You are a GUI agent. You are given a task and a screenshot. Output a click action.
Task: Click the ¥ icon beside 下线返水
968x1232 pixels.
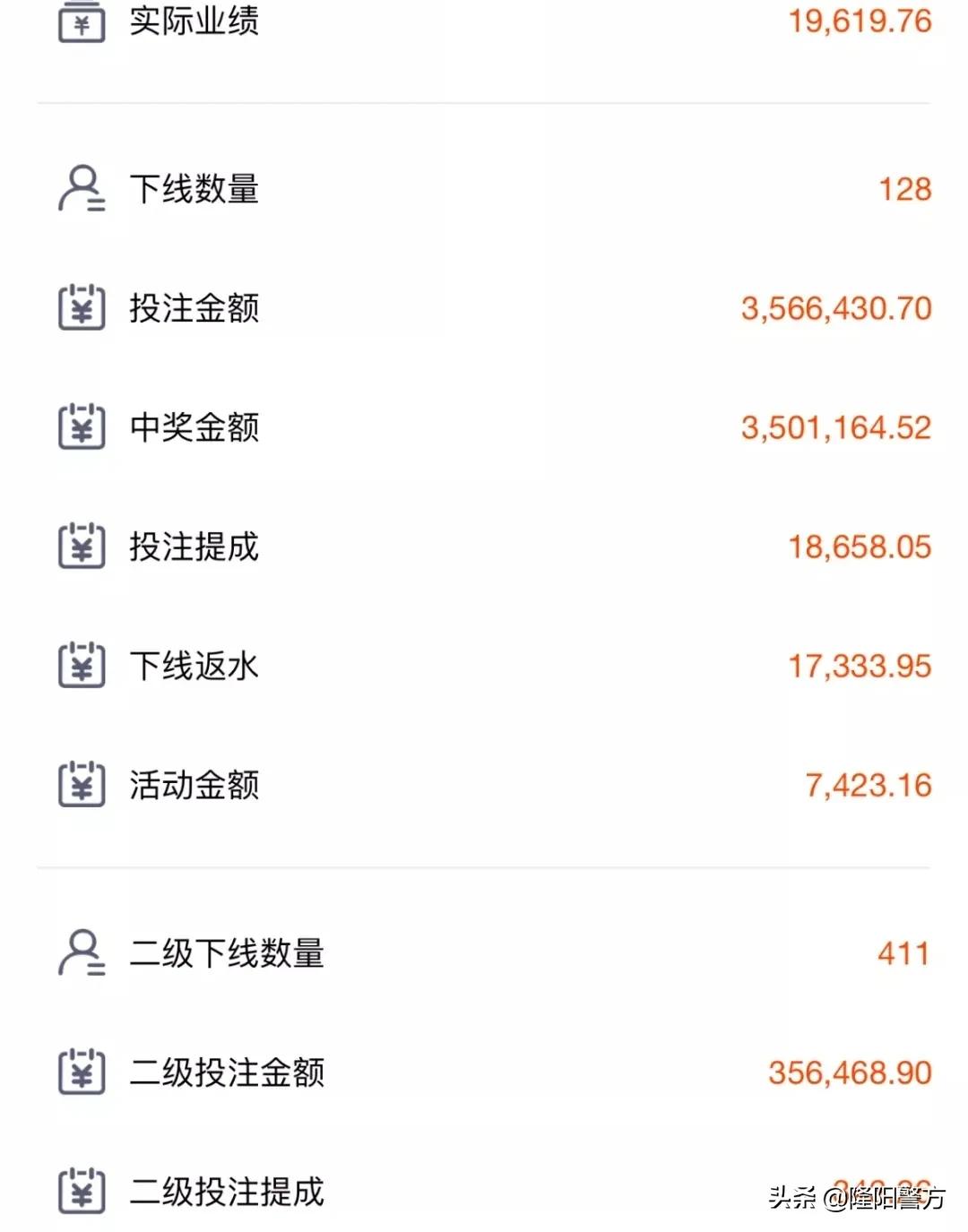[x=82, y=667]
